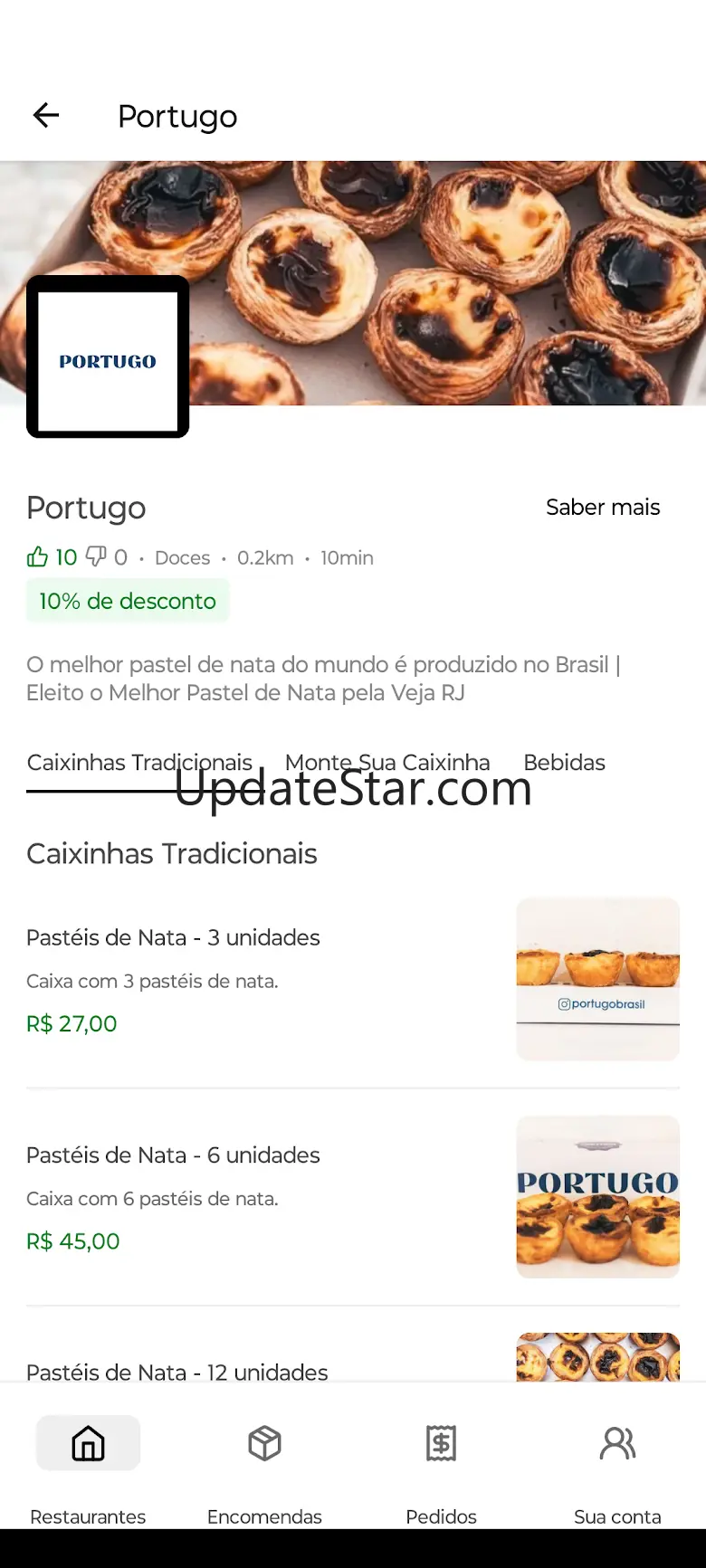
Task: Select the Caixinhas Tradicionais tab
Action: [139, 763]
